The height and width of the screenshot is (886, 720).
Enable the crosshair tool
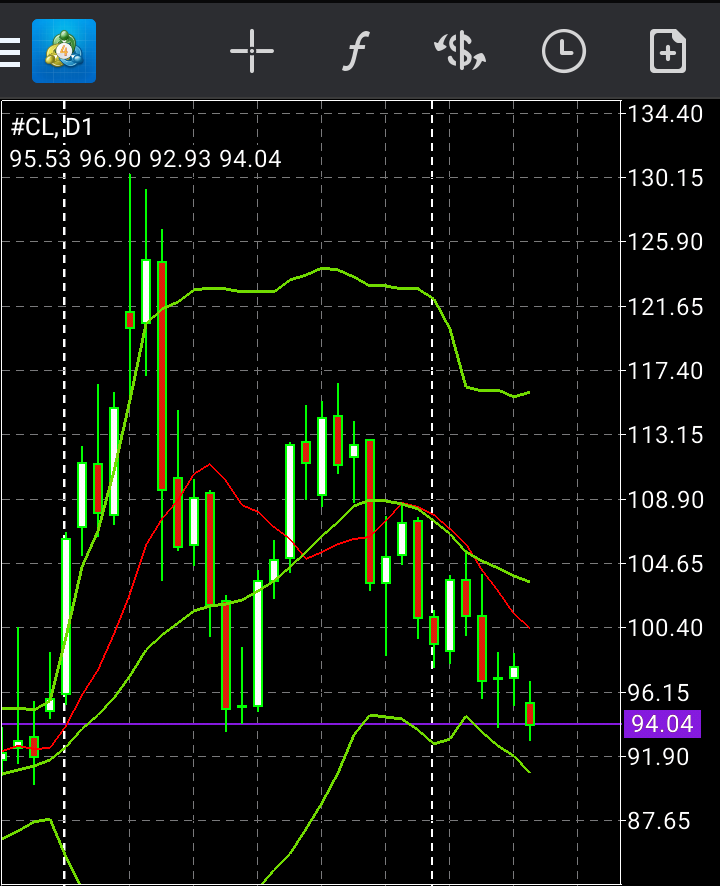(x=252, y=51)
